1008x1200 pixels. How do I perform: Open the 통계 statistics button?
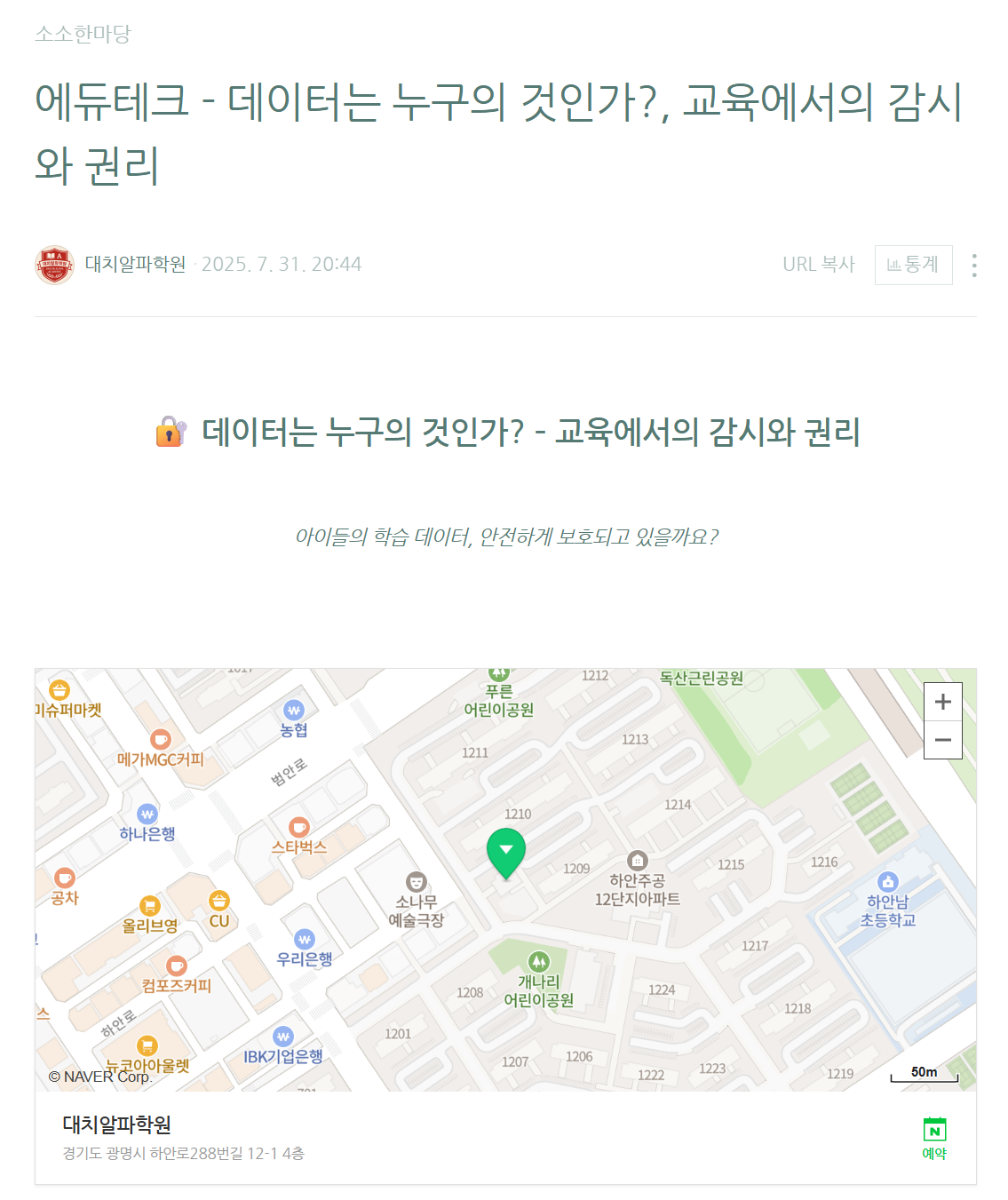[x=913, y=265]
